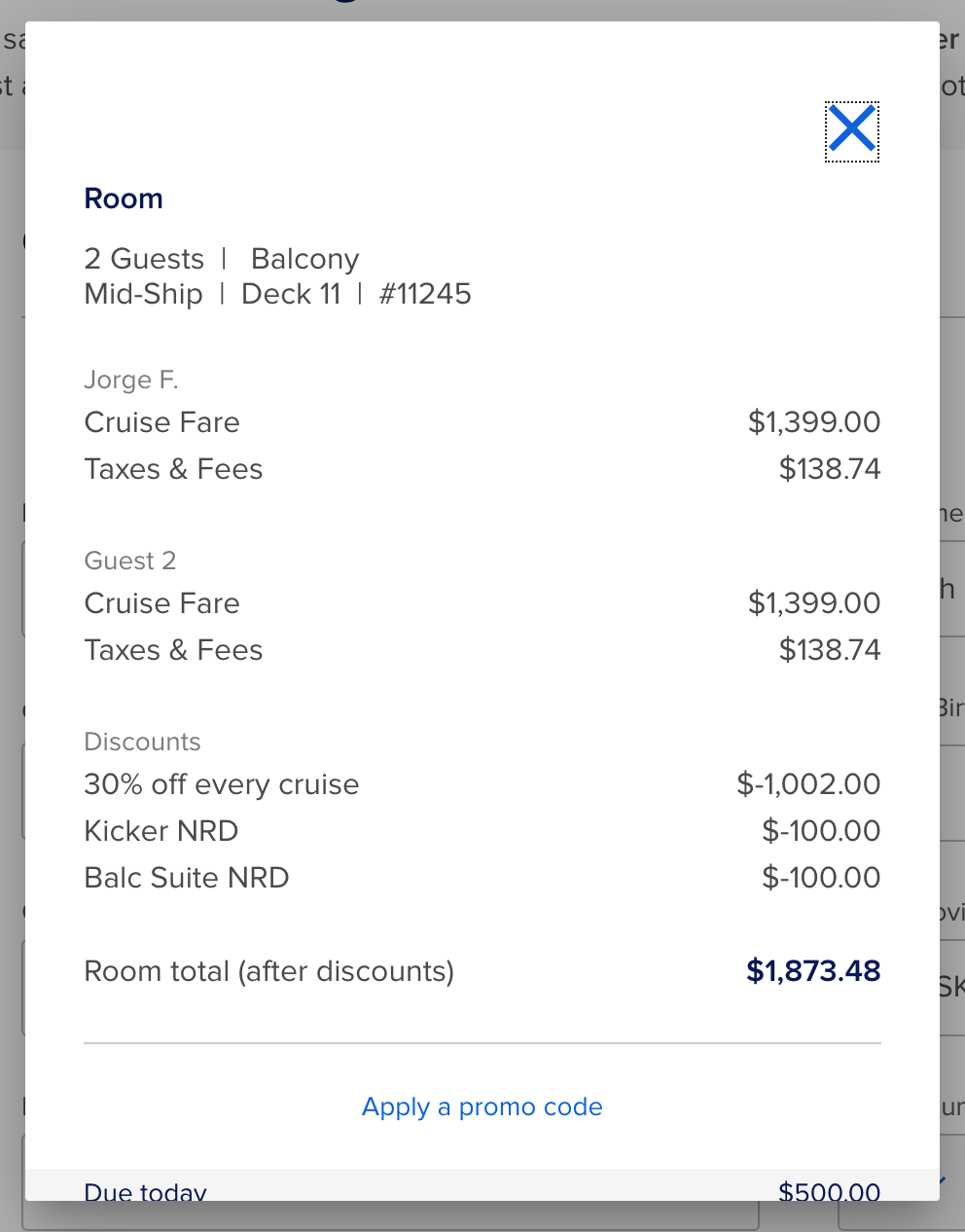
Task: Select guest name Jorge F.
Action: 130,380
